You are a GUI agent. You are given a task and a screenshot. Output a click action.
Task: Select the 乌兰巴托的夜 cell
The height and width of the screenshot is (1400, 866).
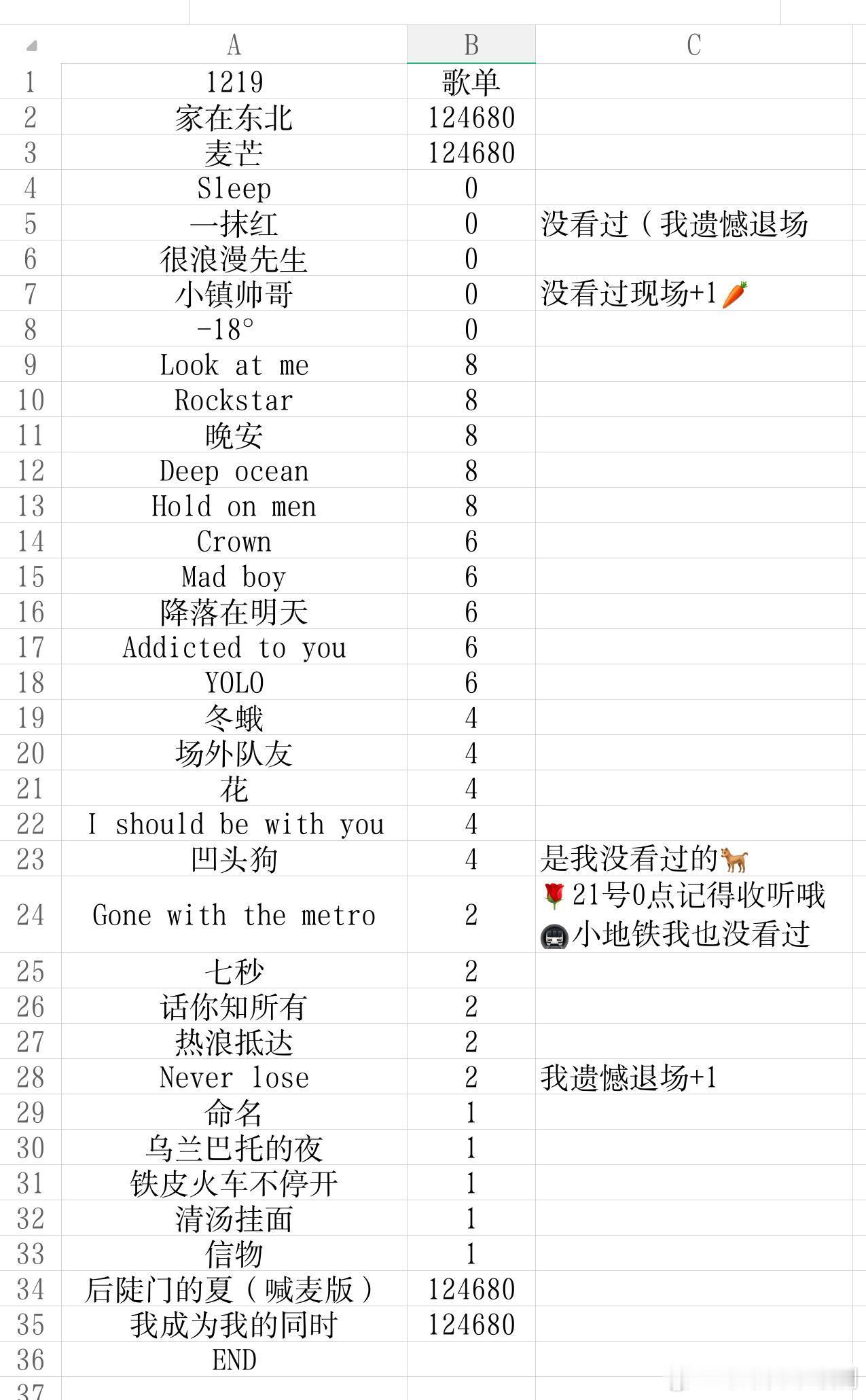point(234,1149)
